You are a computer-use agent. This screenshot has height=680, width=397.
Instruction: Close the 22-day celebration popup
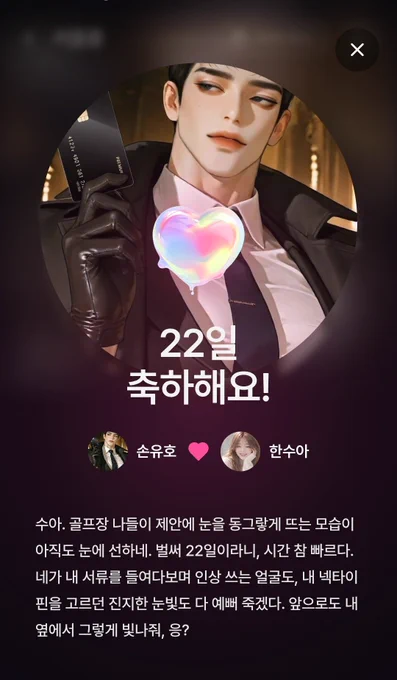[357, 50]
